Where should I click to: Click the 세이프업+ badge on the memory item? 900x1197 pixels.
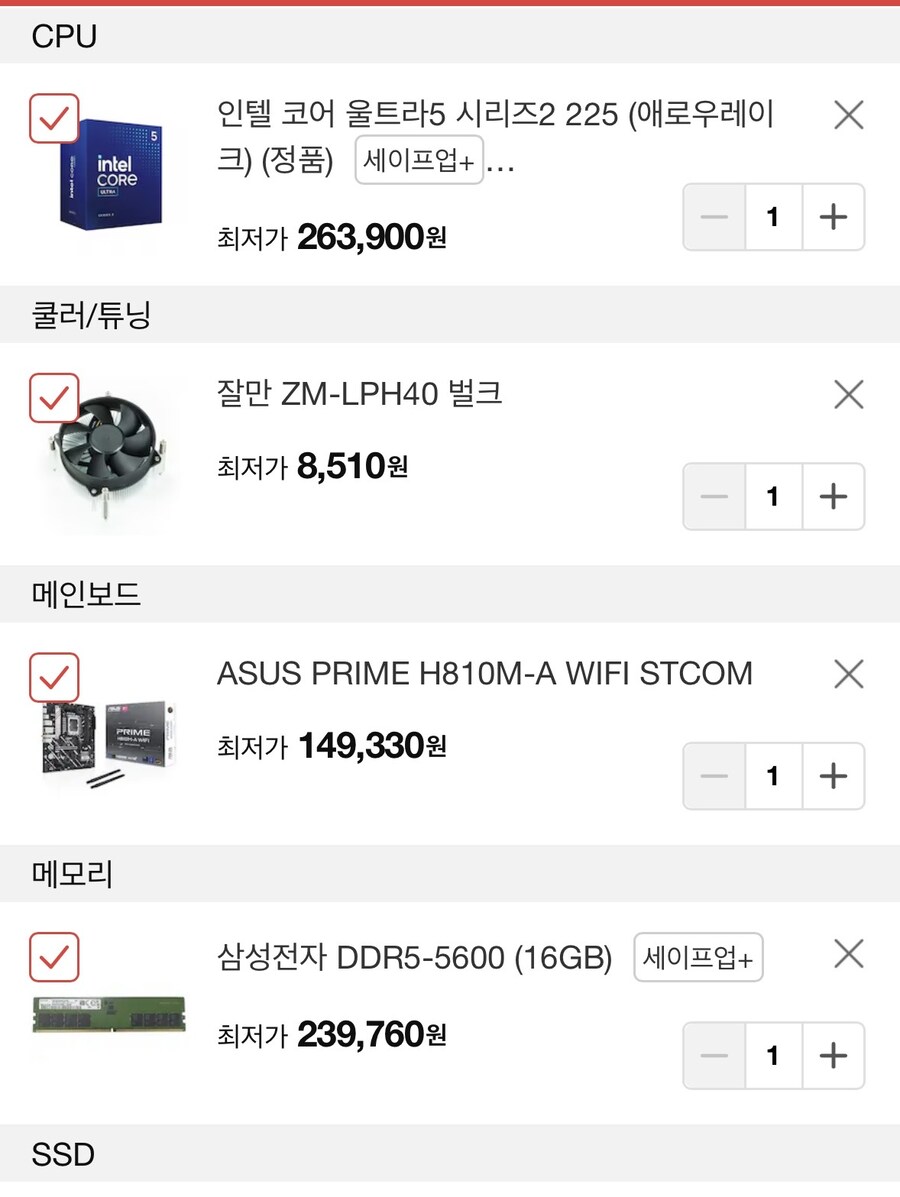[x=698, y=957]
